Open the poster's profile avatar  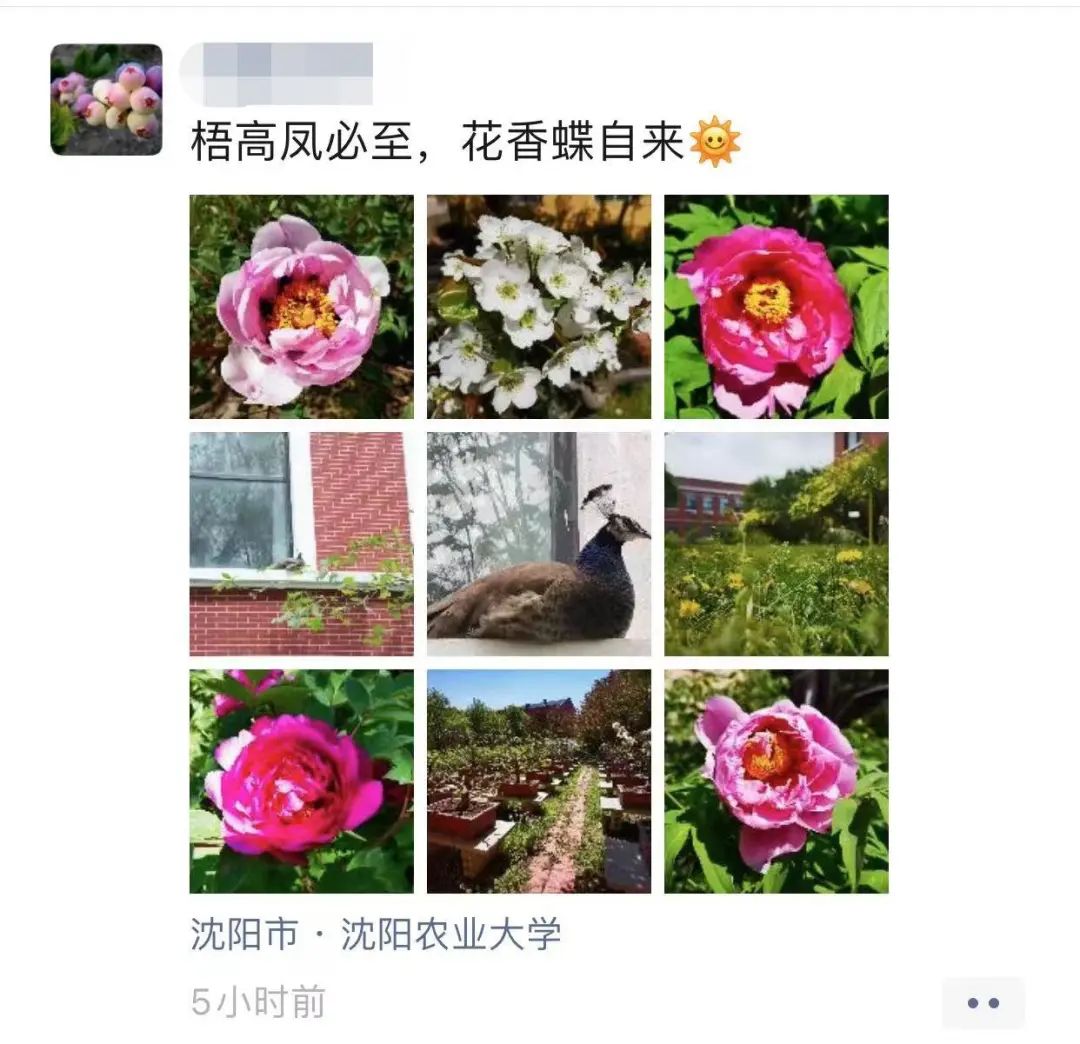[x=106, y=99]
